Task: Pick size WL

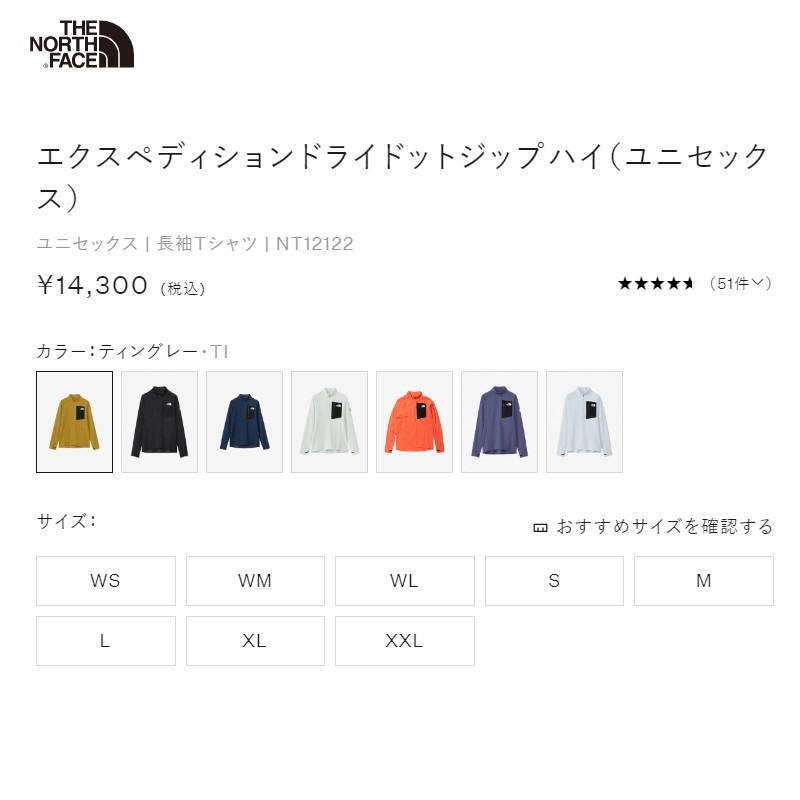Action: click(404, 581)
